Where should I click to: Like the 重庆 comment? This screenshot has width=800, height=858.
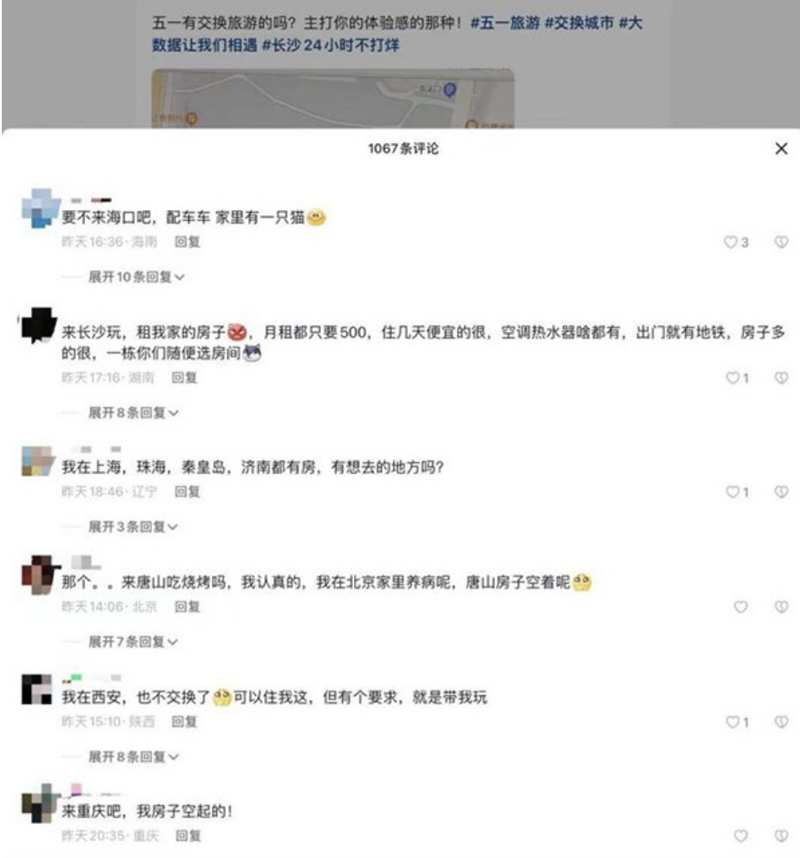741,836
